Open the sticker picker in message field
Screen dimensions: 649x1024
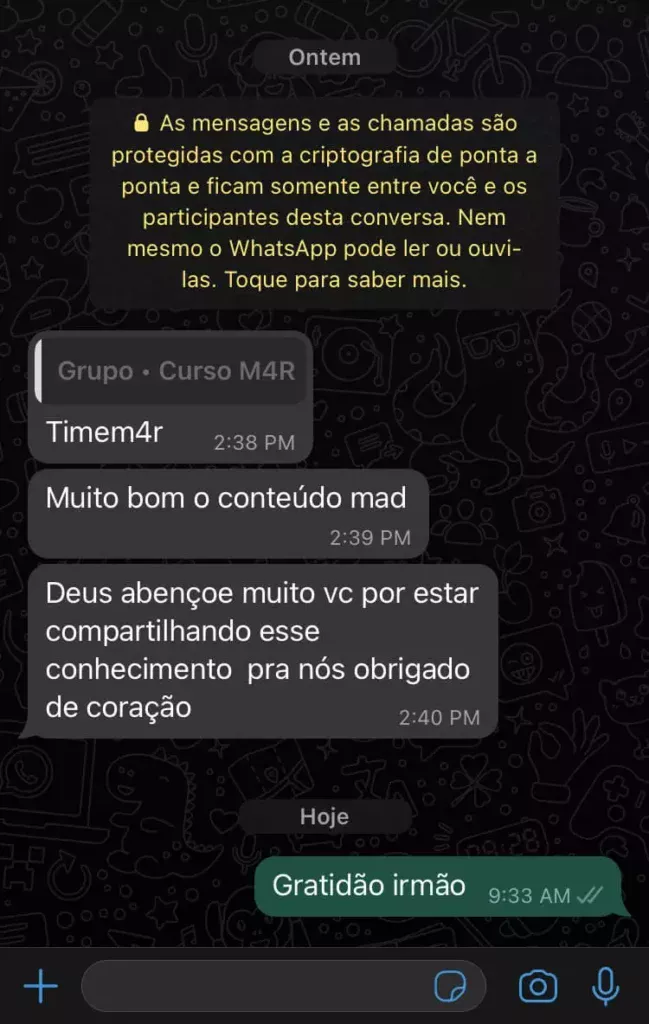[450, 987]
